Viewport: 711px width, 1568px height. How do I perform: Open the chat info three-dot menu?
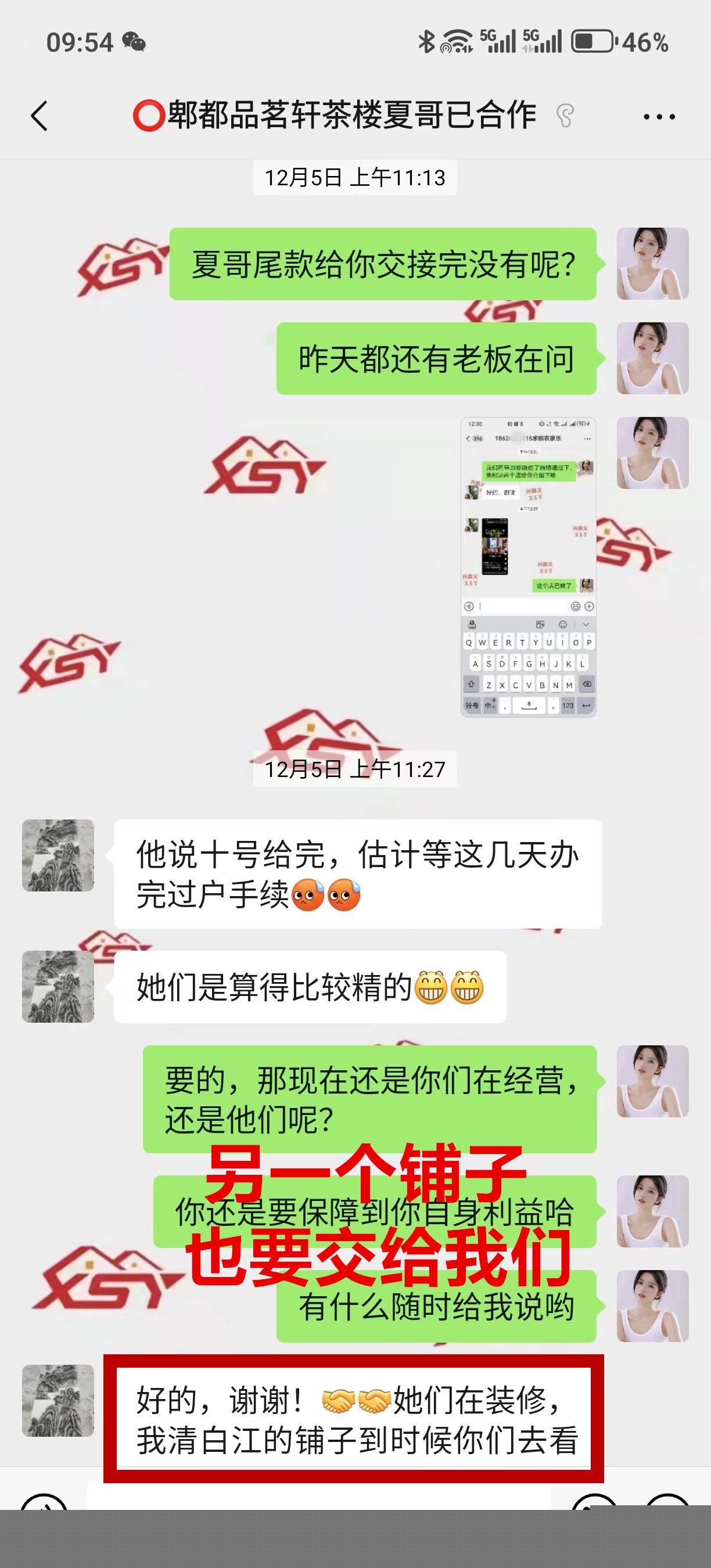tap(659, 116)
